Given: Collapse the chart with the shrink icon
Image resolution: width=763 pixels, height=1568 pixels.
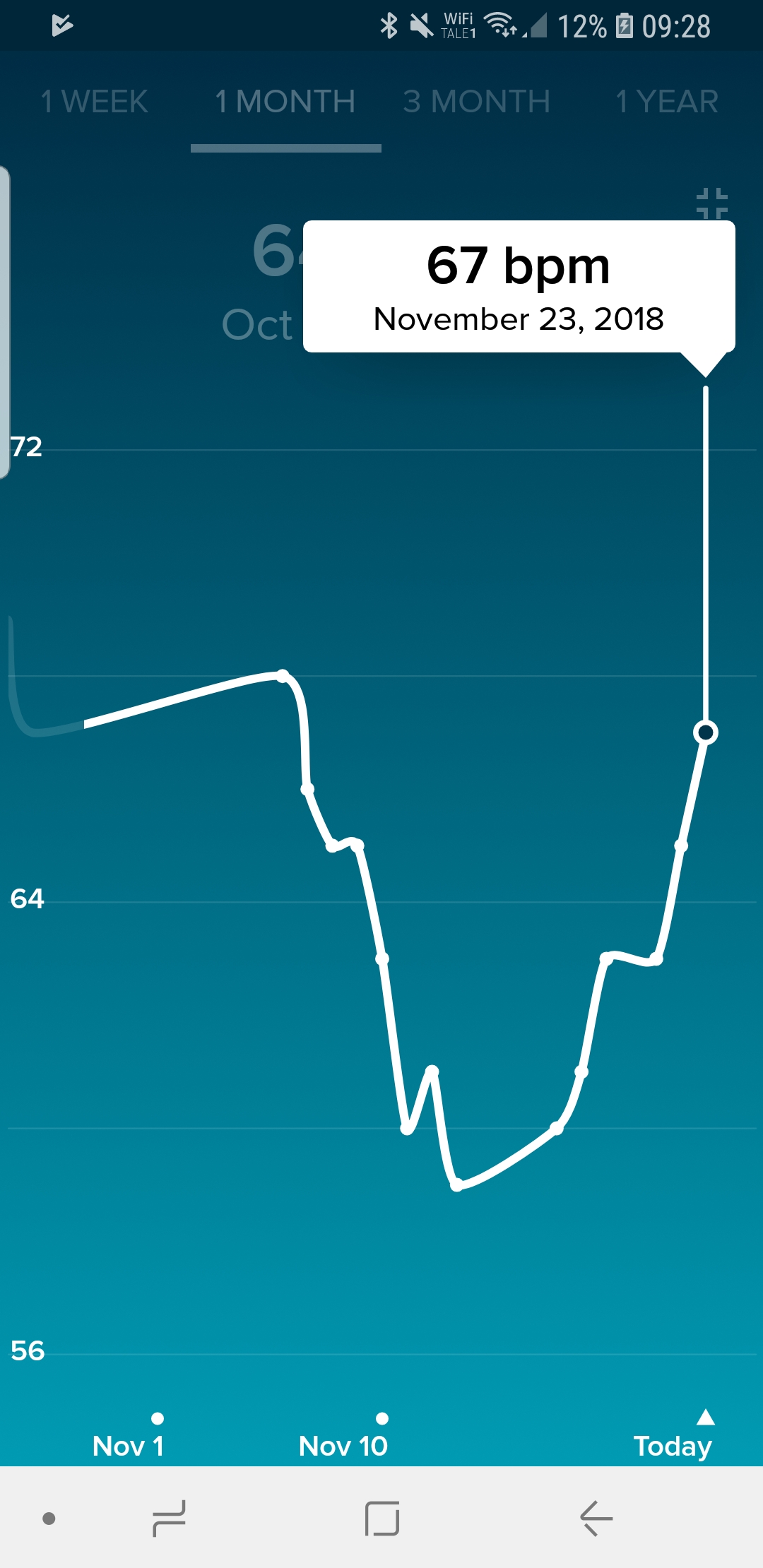Looking at the screenshot, I should point(711,204).
